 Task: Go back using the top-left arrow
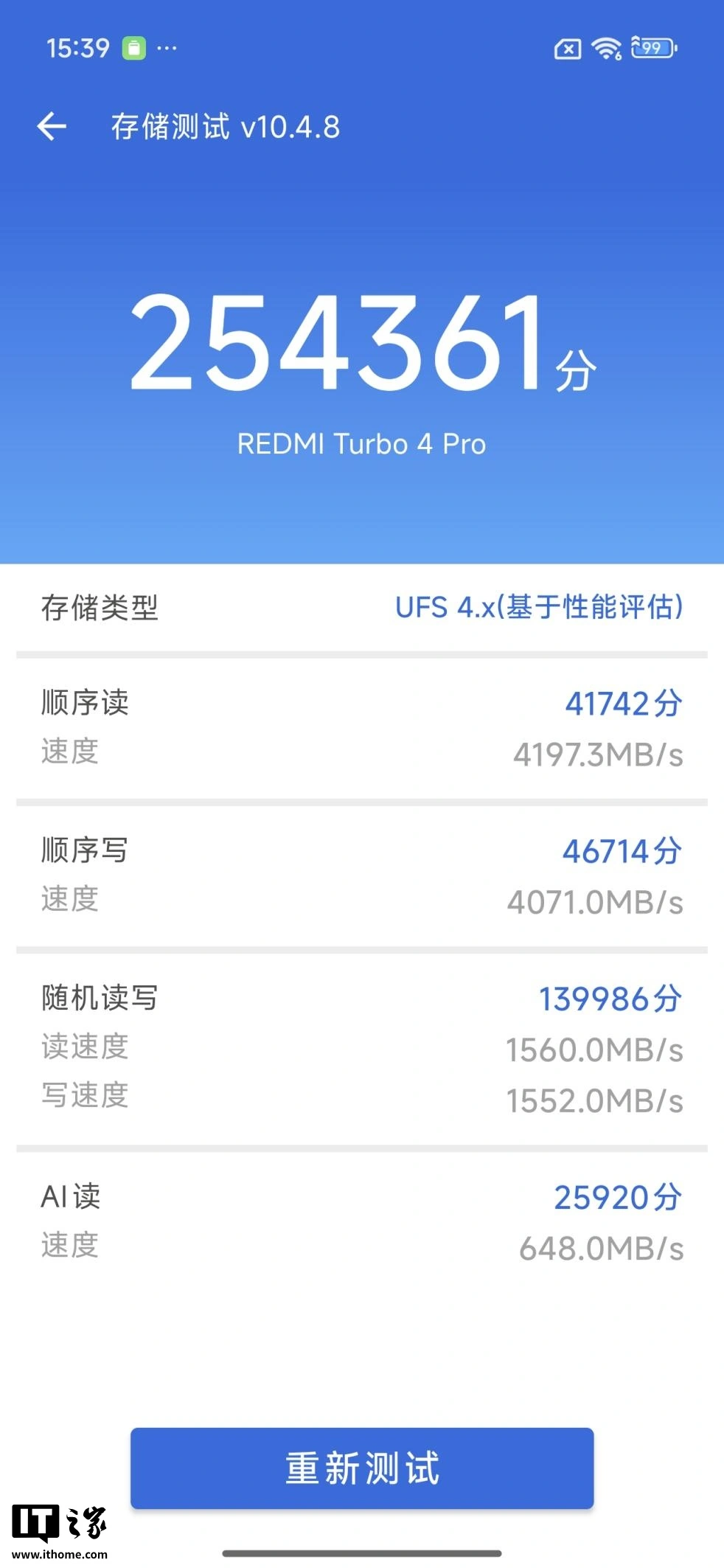[52, 126]
